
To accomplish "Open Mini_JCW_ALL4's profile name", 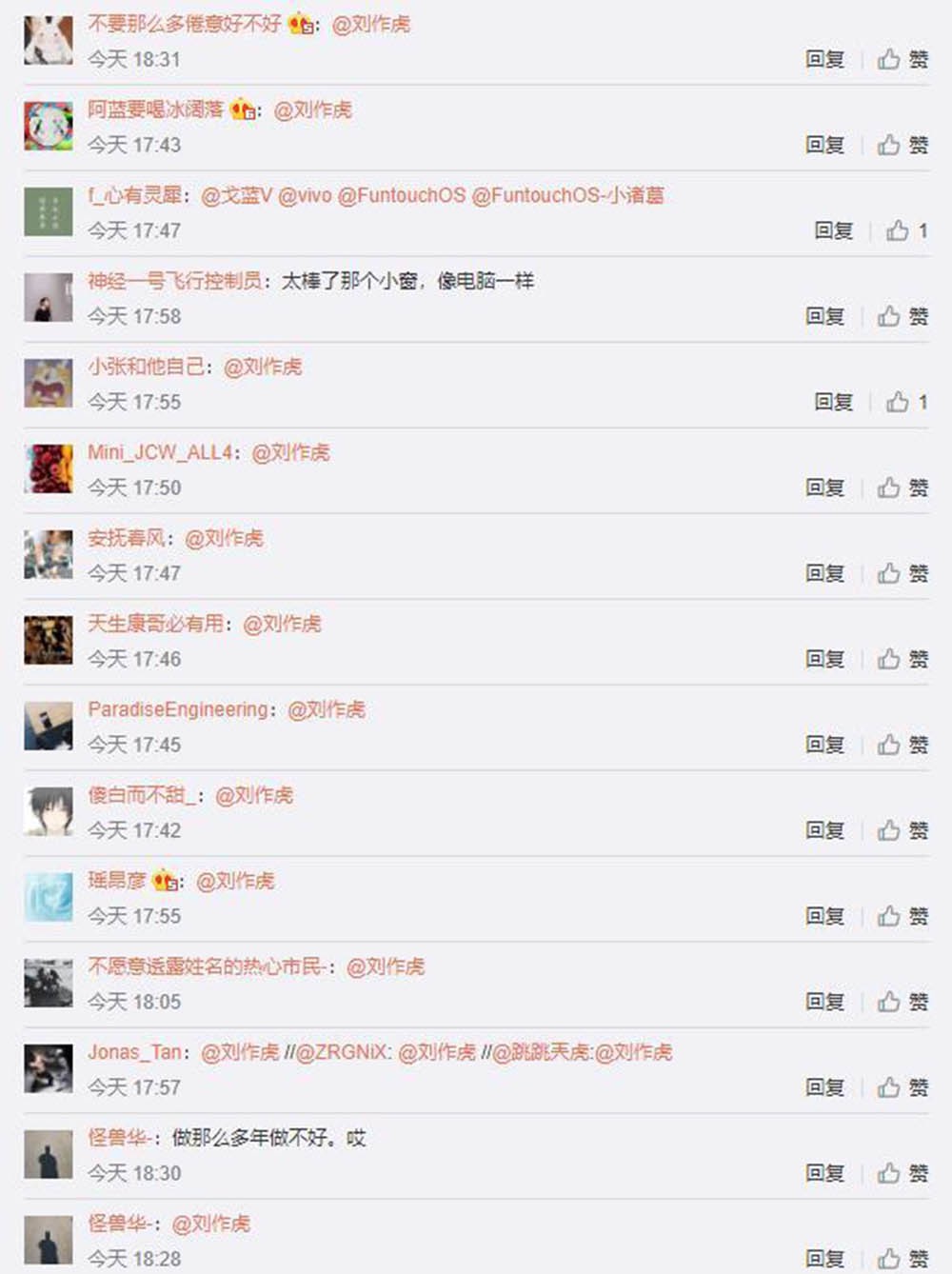I will 160,452.
